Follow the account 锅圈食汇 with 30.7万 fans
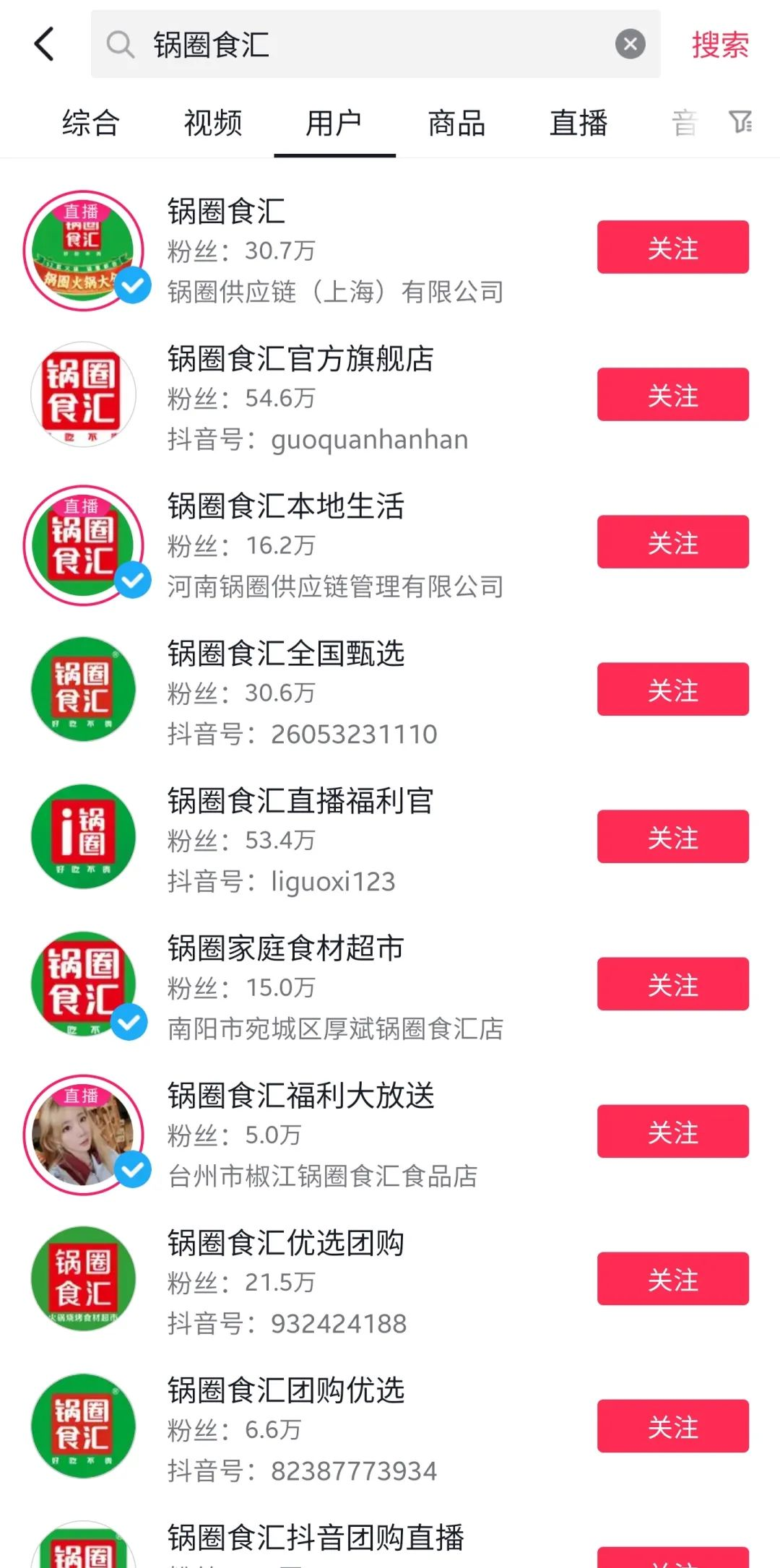780x1568 pixels. (x=672, y=248)
